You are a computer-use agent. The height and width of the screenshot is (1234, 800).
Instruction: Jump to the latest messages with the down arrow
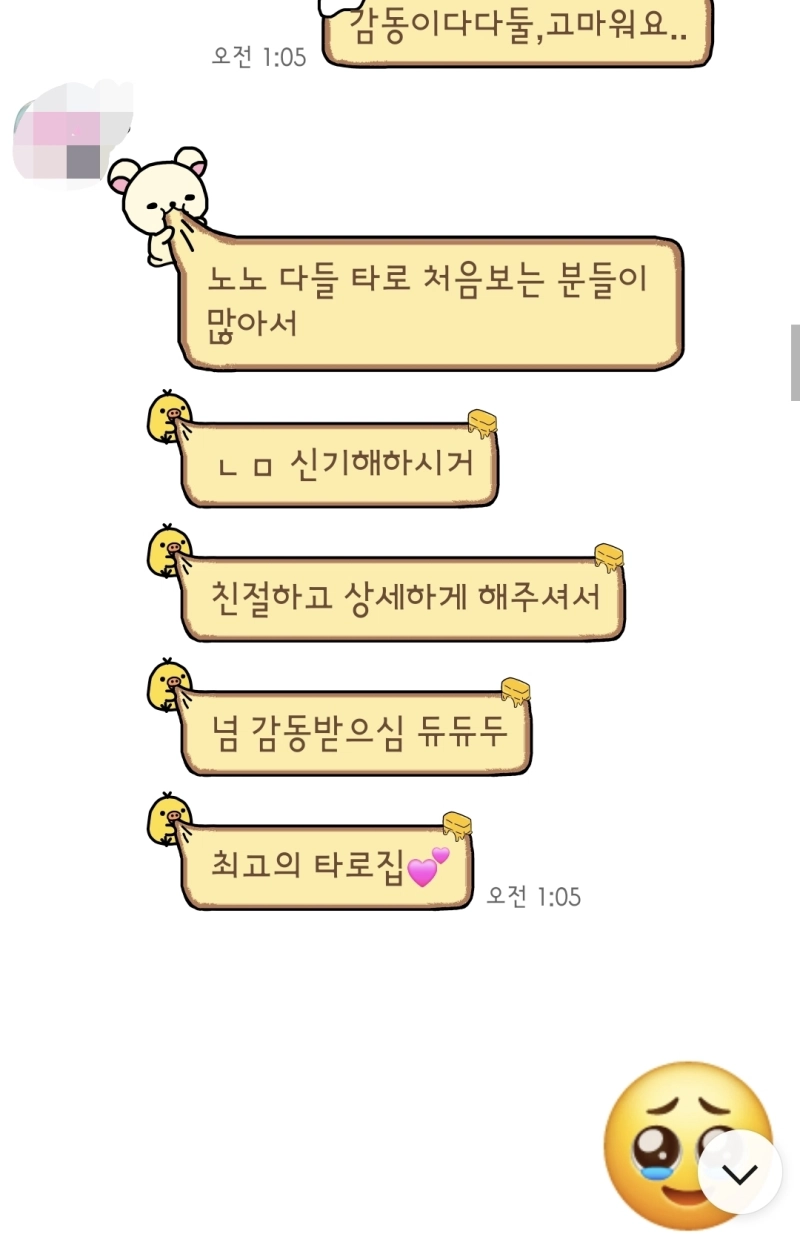coord(740,1172)
